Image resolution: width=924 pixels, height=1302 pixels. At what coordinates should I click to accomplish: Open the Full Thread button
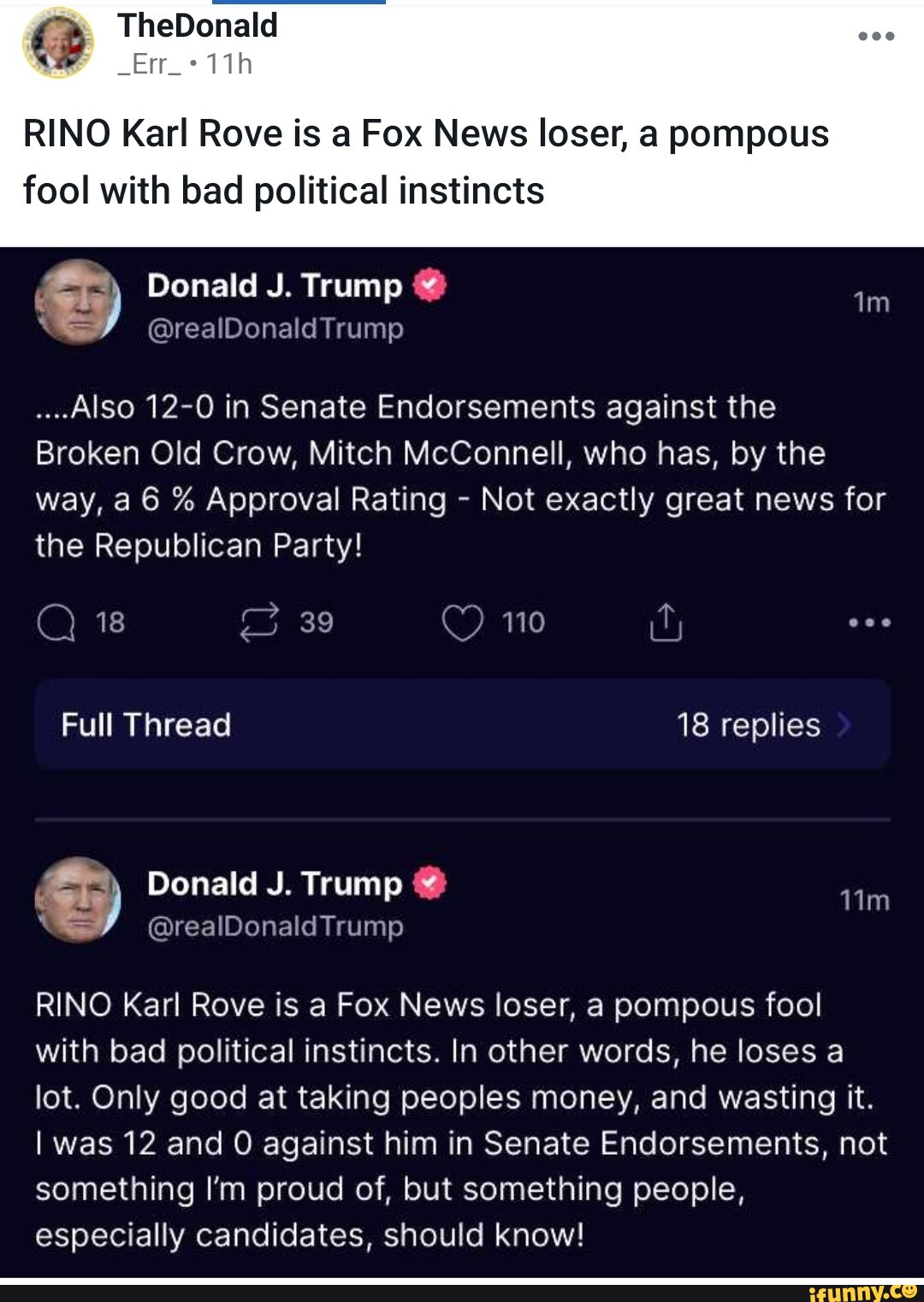pos(144,725)
